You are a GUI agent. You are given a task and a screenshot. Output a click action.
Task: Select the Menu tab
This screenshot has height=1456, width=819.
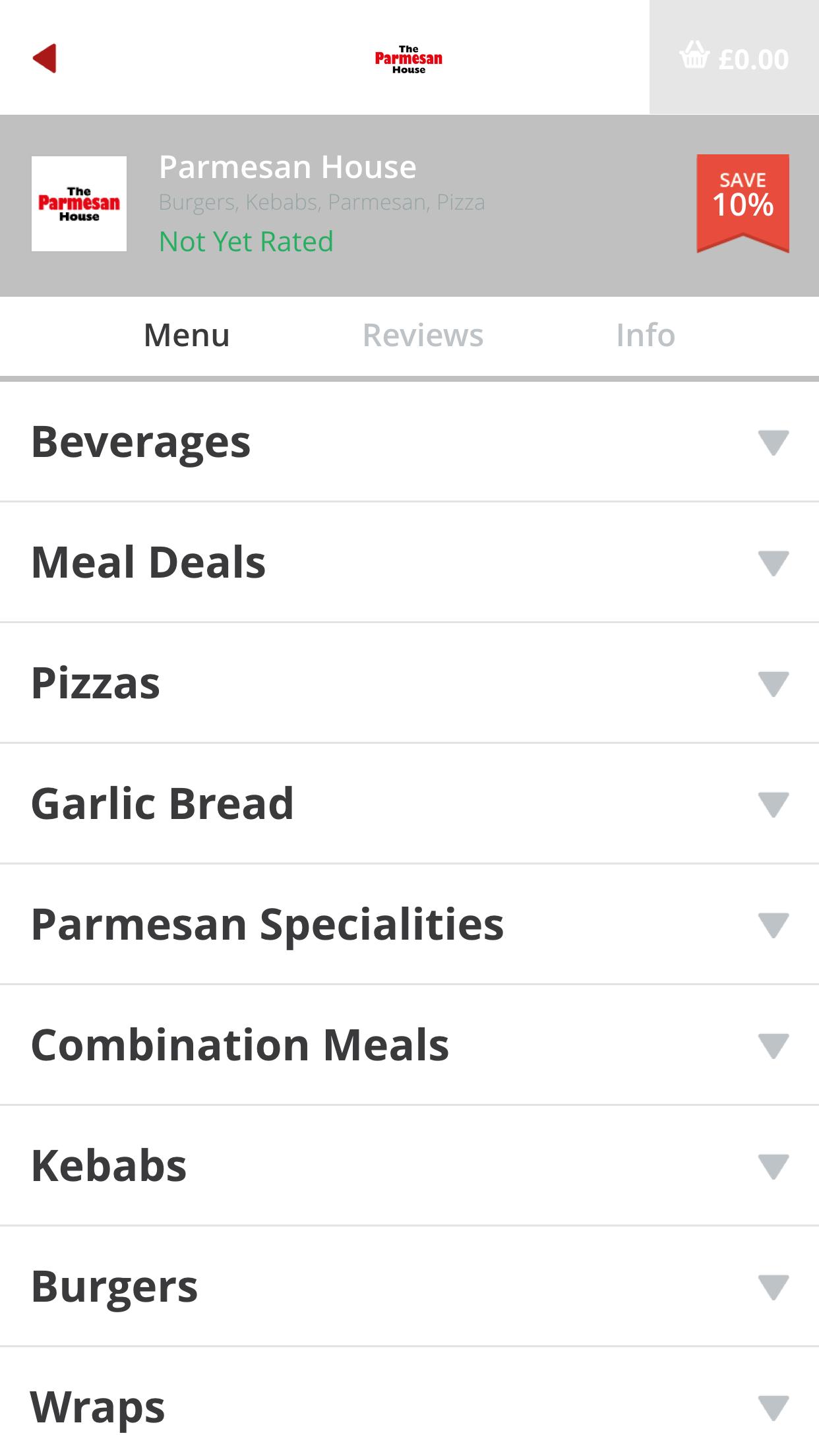pos(187,335)
